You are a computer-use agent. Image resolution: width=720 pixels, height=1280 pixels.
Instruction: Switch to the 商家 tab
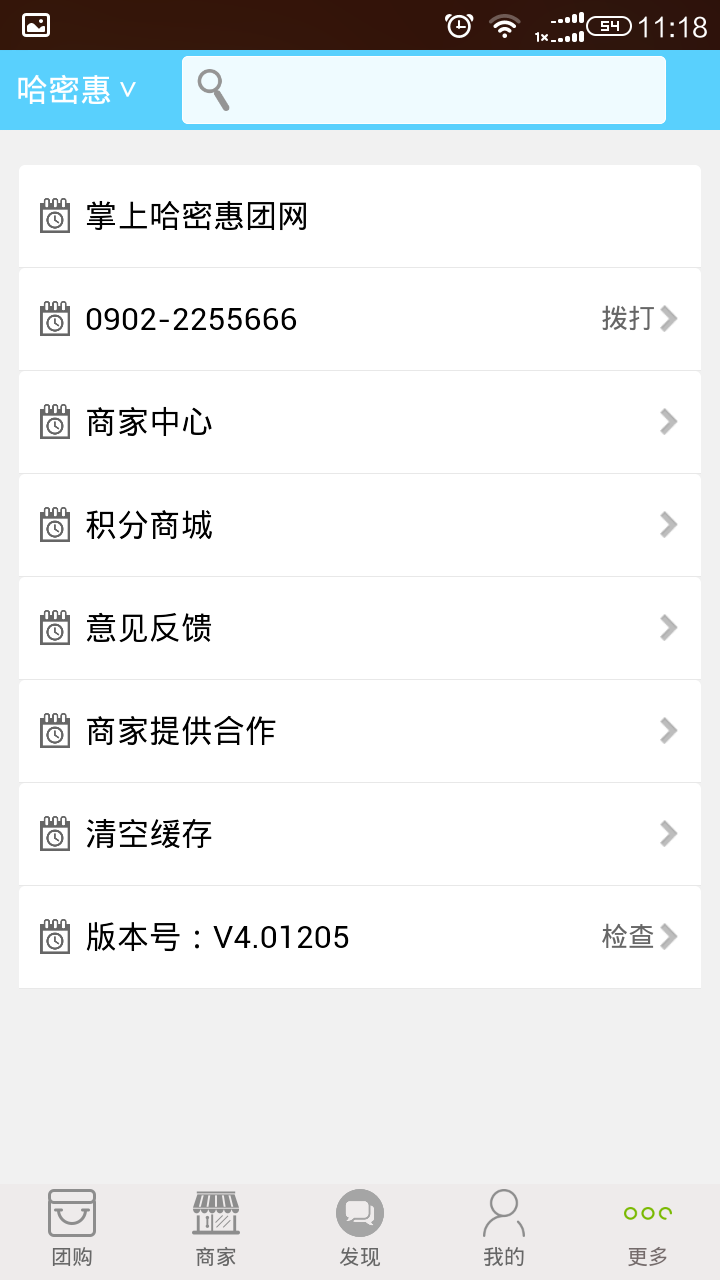click(216, 1231)
